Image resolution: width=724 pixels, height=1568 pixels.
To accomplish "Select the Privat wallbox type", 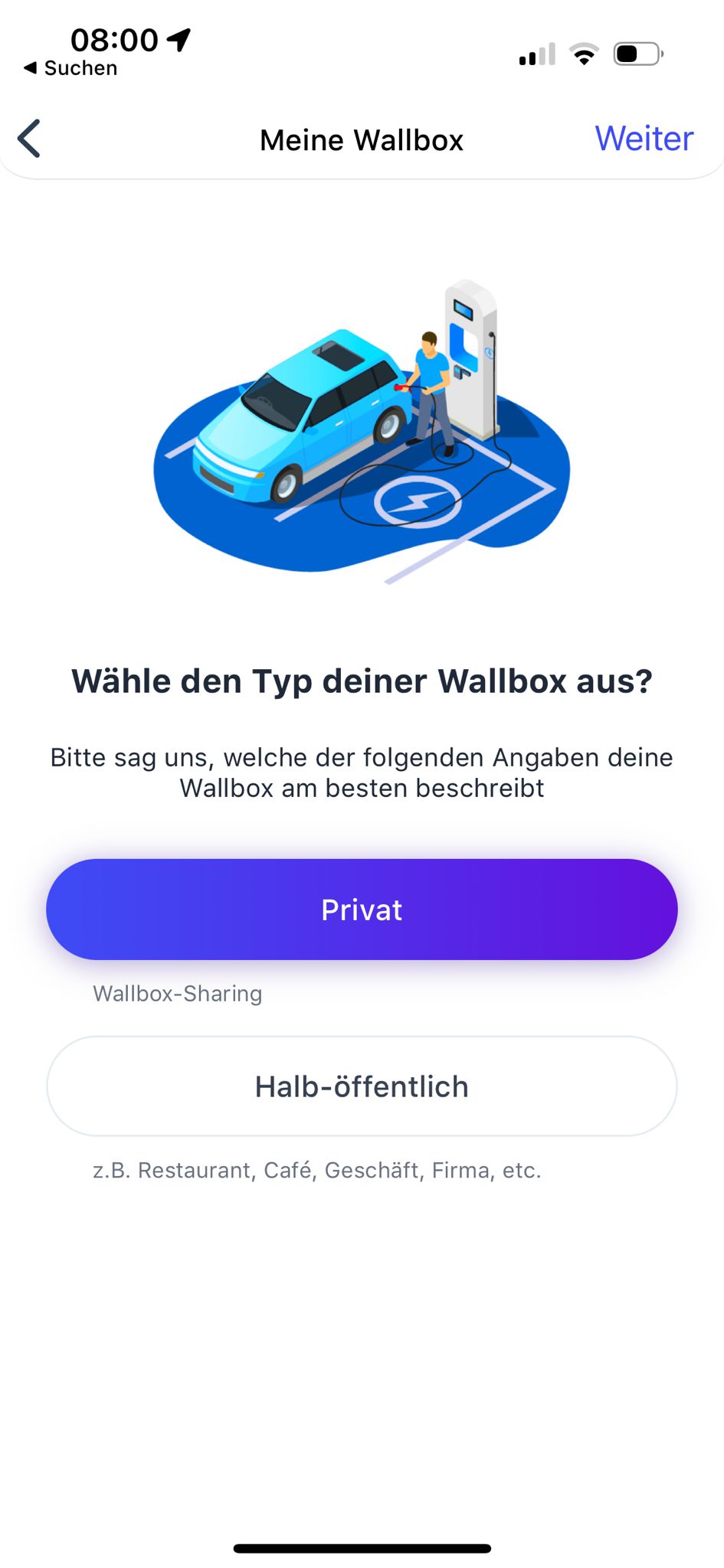I will pyautogui.click(x=362, y=910).
